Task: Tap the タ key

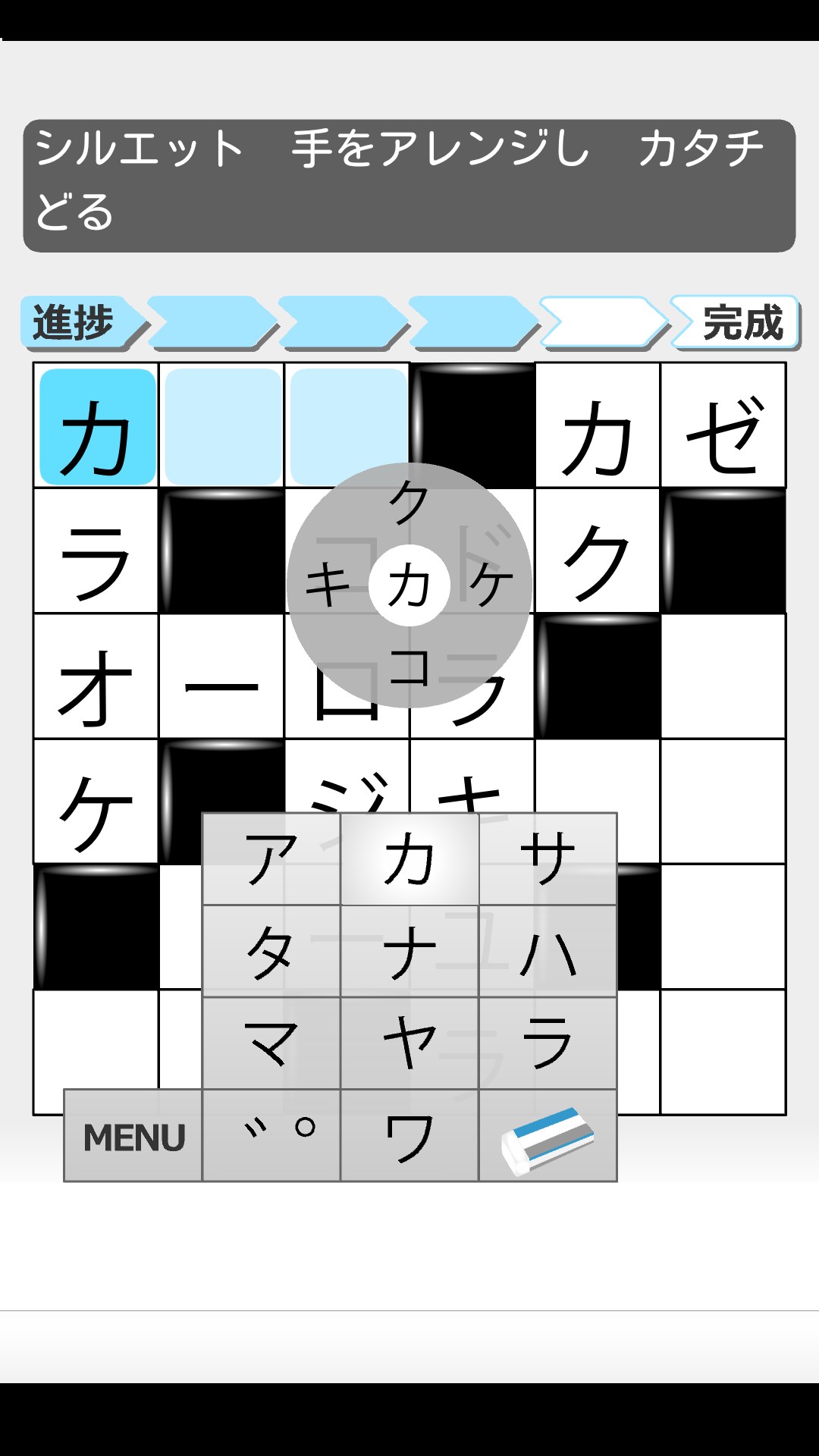Action: [x=271, y=951]
